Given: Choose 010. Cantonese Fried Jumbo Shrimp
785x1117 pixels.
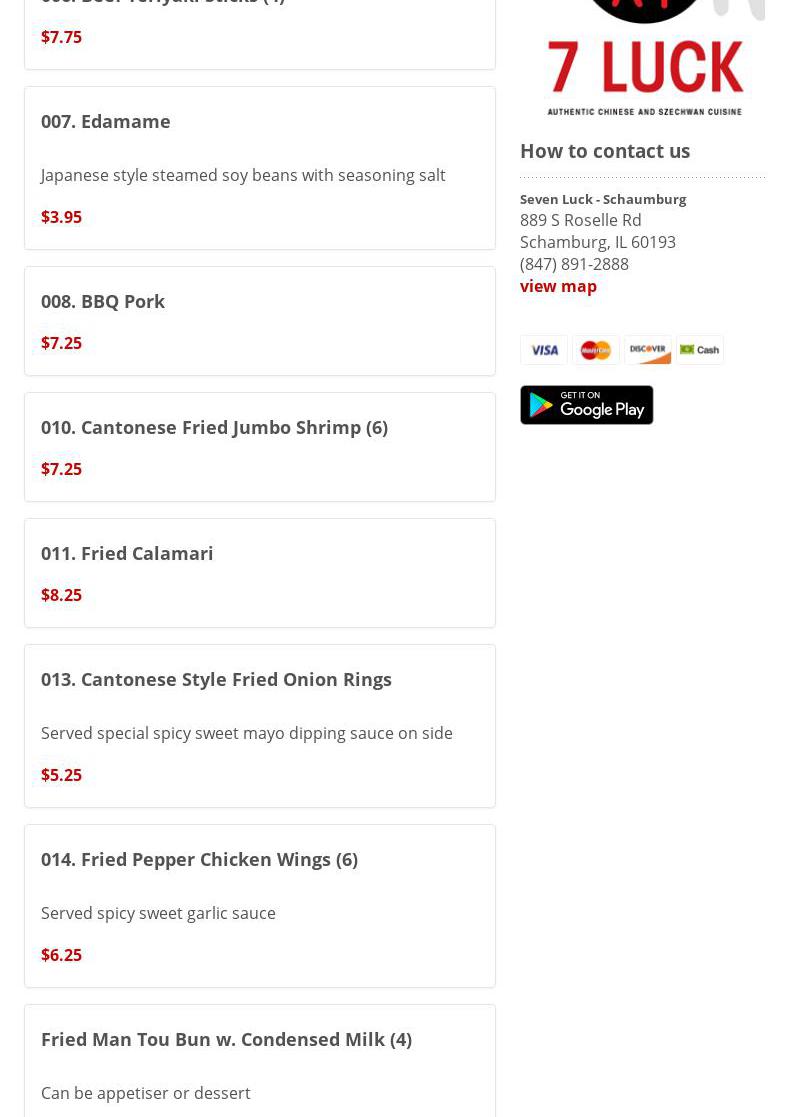Looking at the screenshot, I should tap(214, 428).
